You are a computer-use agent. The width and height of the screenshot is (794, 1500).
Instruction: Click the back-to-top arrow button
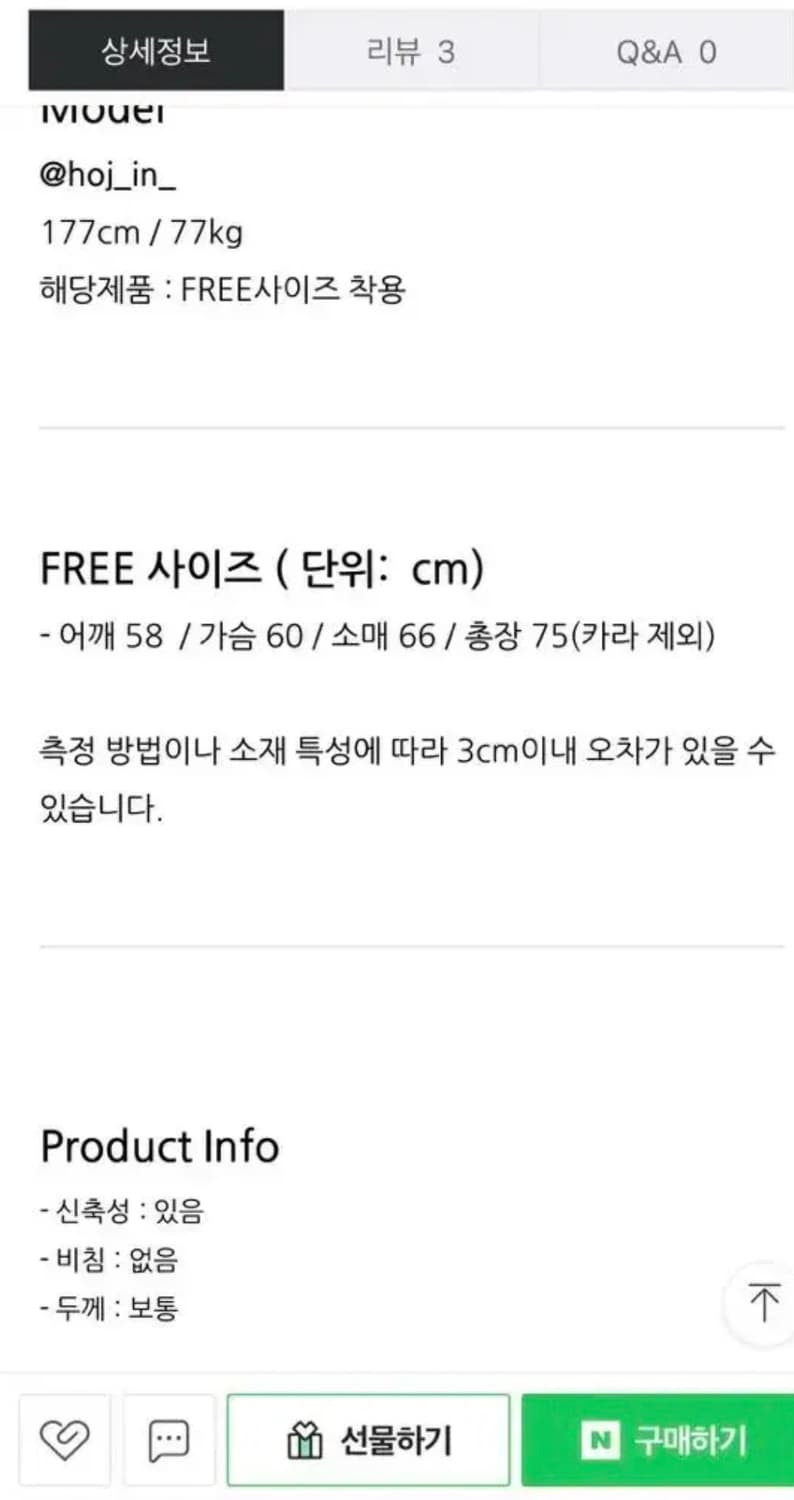(762, 1300)
